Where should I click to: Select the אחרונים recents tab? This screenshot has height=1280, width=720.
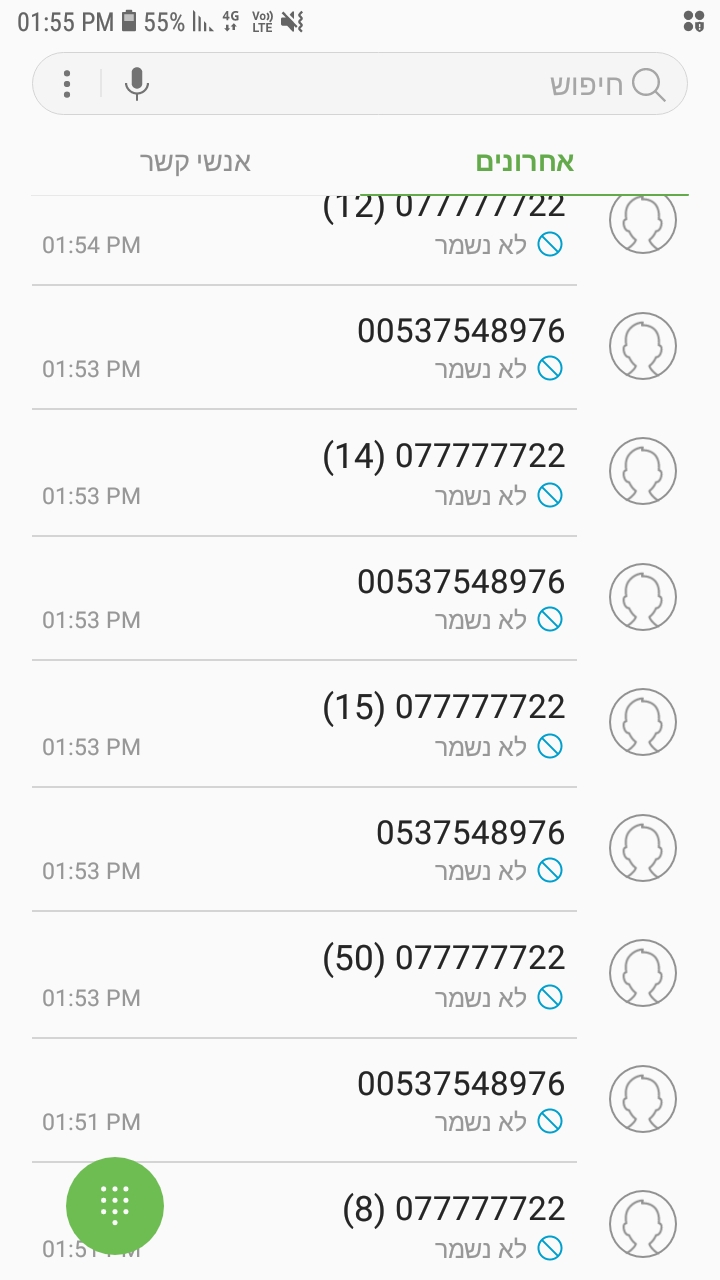click(x=525, y=162)
